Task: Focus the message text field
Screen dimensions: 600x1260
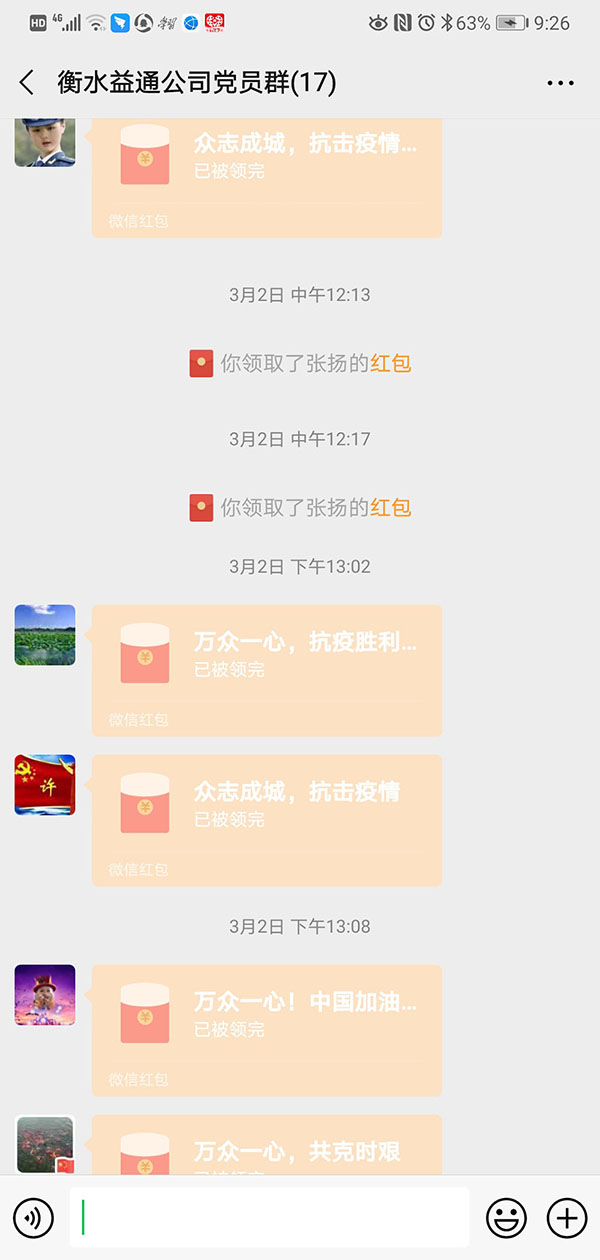Action: click(270, 1217)
